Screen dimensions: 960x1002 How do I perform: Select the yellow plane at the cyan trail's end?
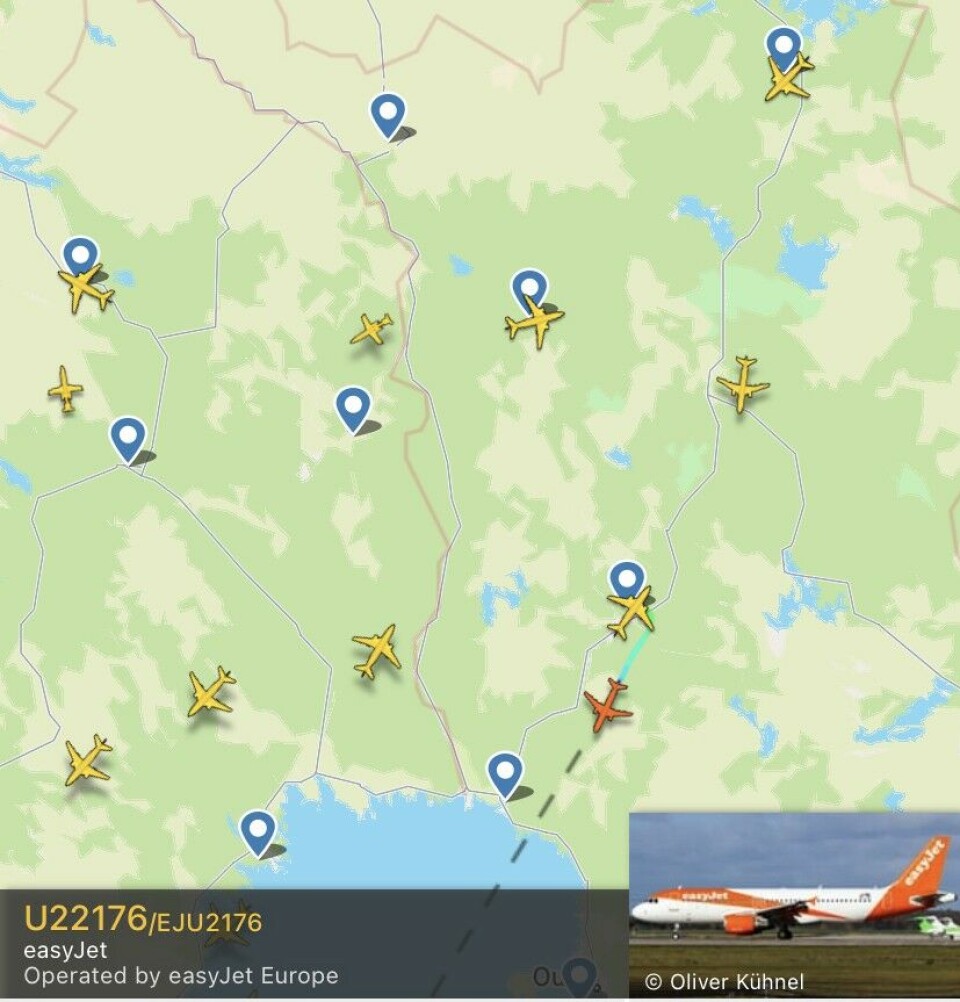632,612
